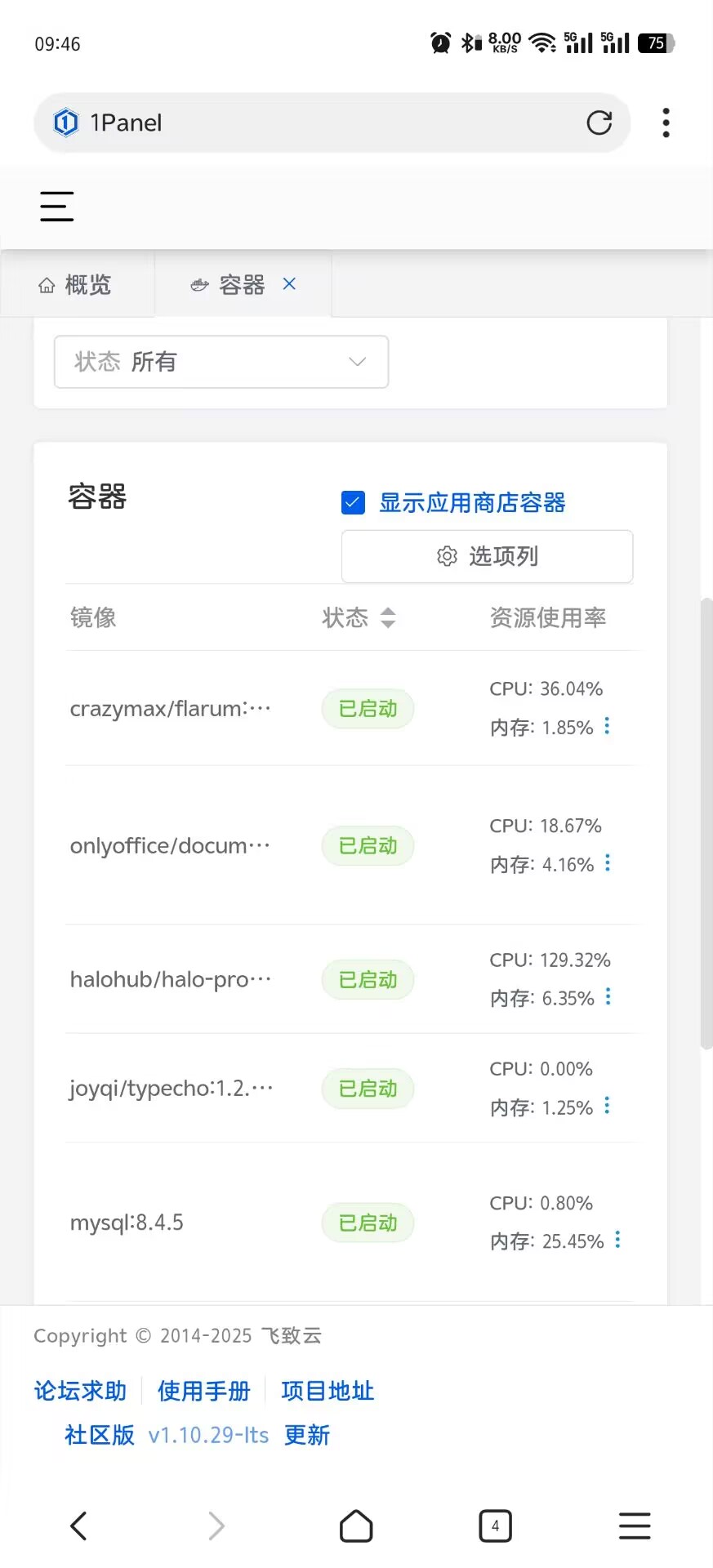Image resolution: width=713 pixels, height=1568 pixels.
Task: Open the 使用手册 link
Action: click(x=204, y=1391)
